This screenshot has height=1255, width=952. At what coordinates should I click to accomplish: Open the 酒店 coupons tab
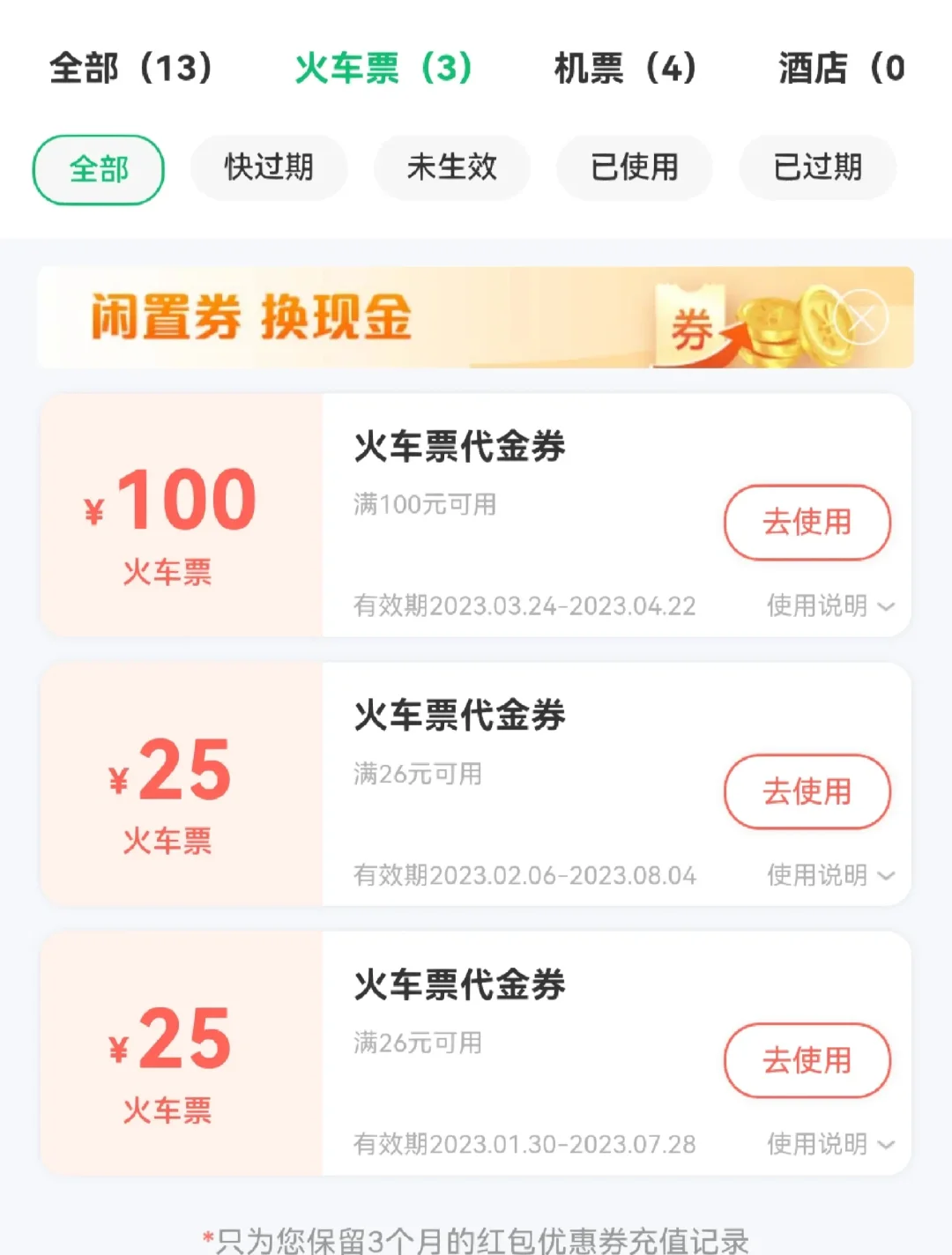click(840, 68)
